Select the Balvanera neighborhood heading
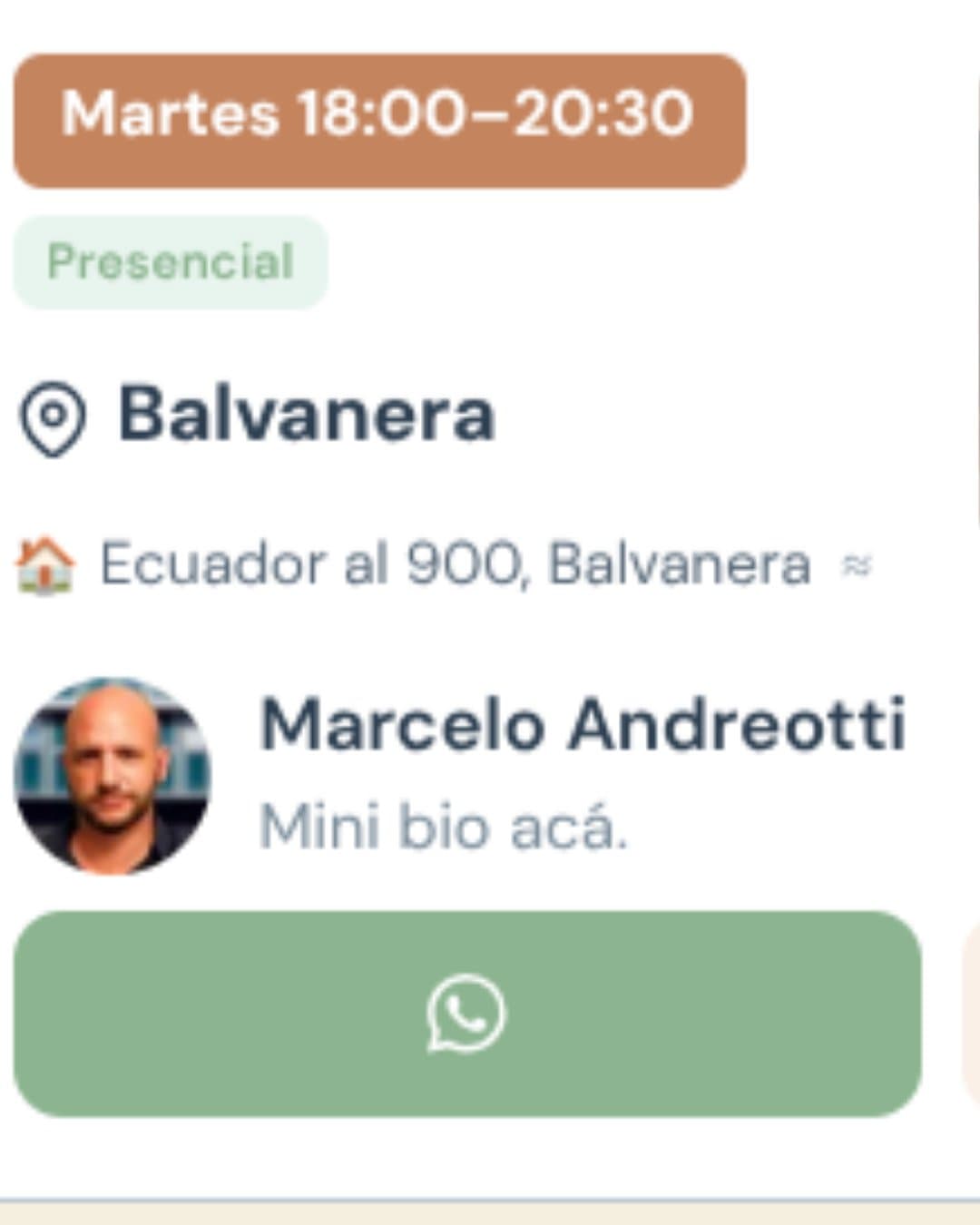Viewport: 980px width, 1225px height. click(x=307, y=416)
